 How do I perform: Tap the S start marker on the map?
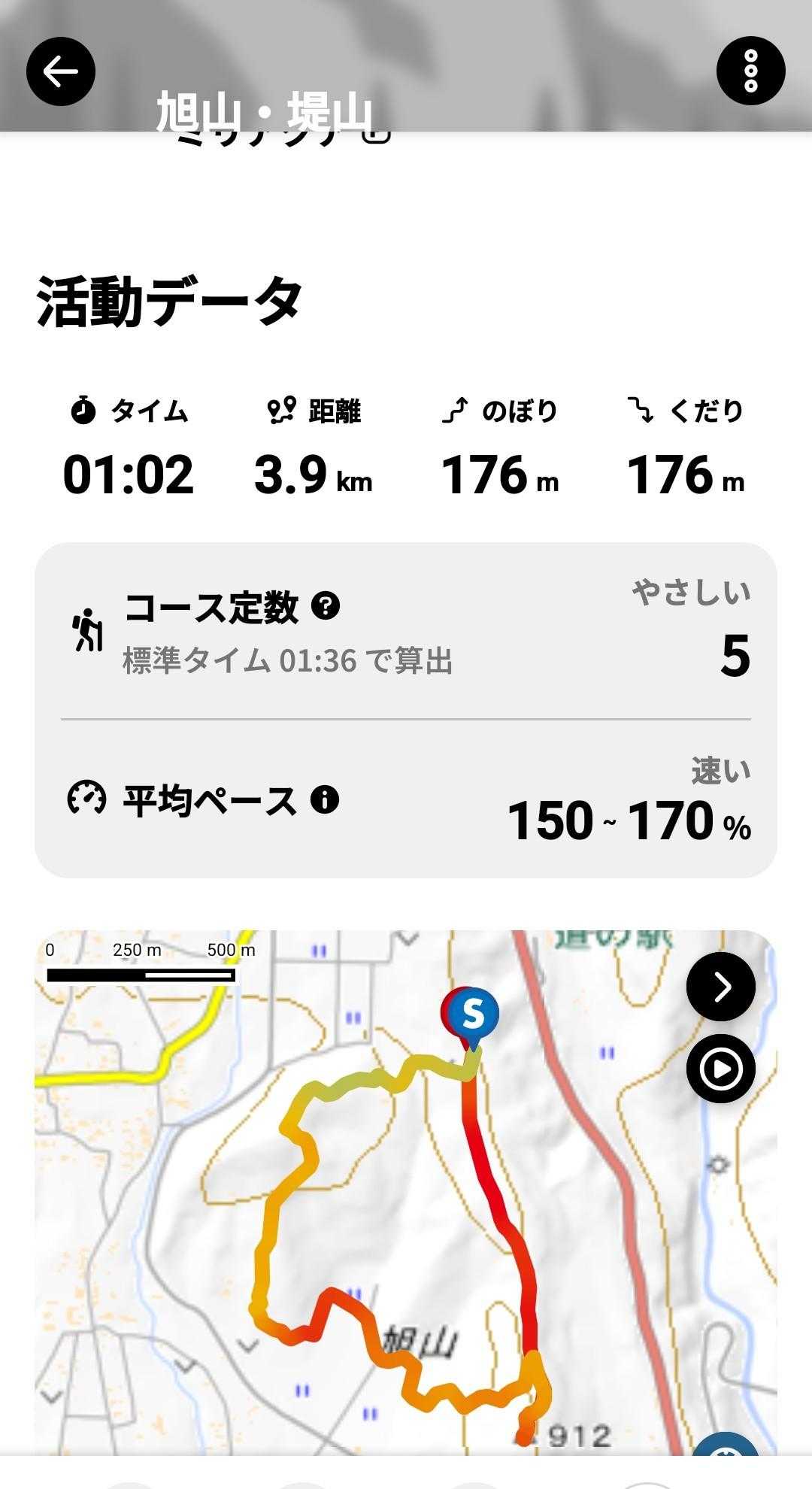473,1014
